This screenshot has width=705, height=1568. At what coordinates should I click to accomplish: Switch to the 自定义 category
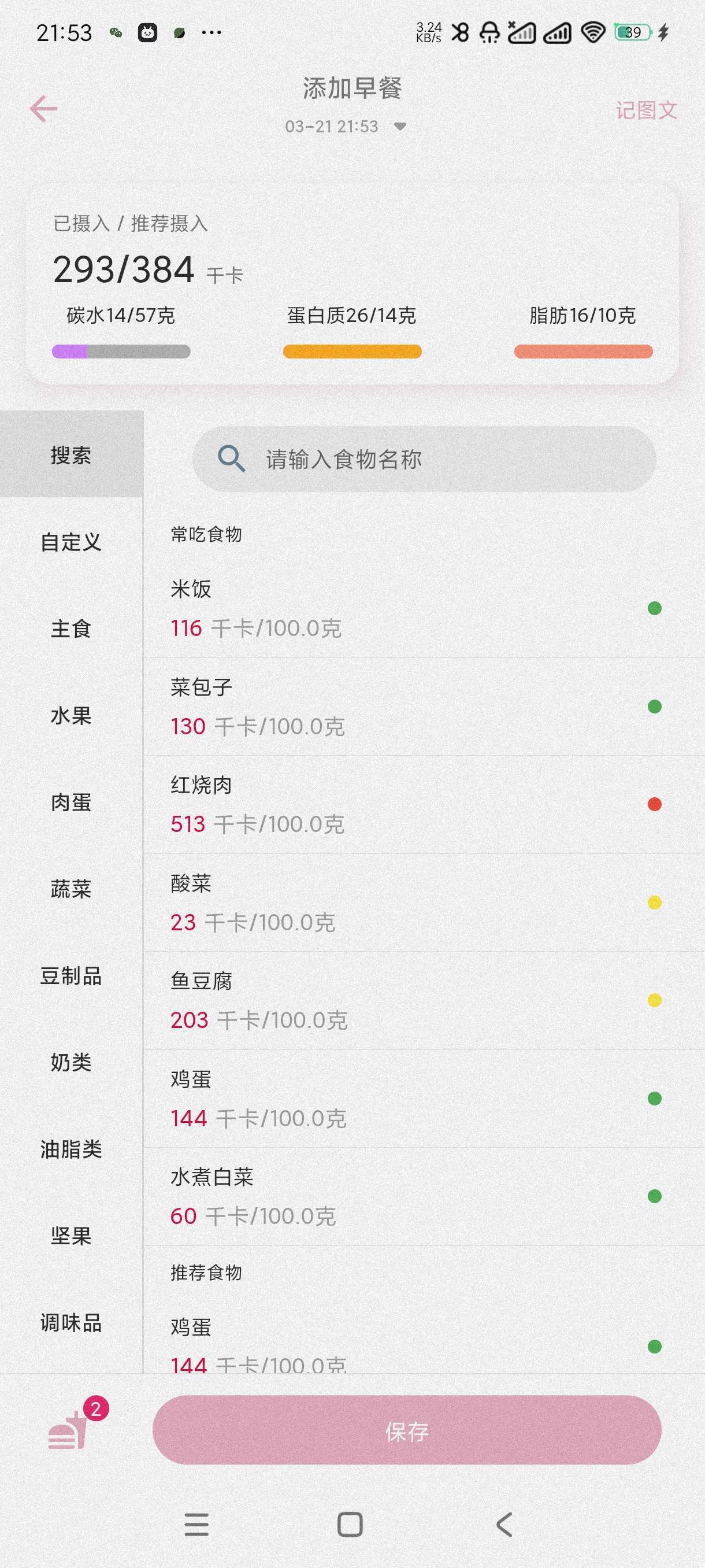[x=71, y=542]
